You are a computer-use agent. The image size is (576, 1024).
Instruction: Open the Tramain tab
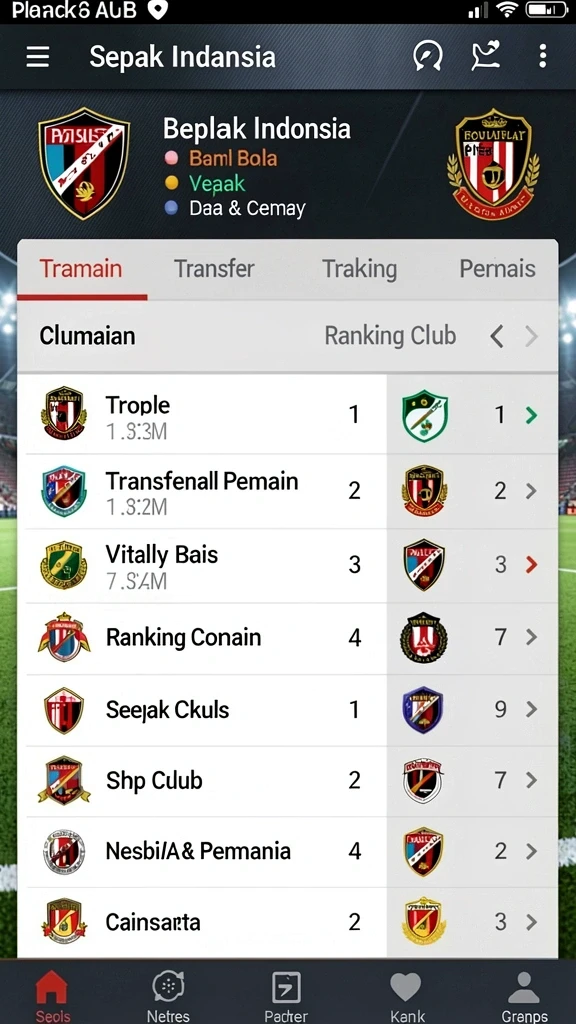(x=81, y=269)
